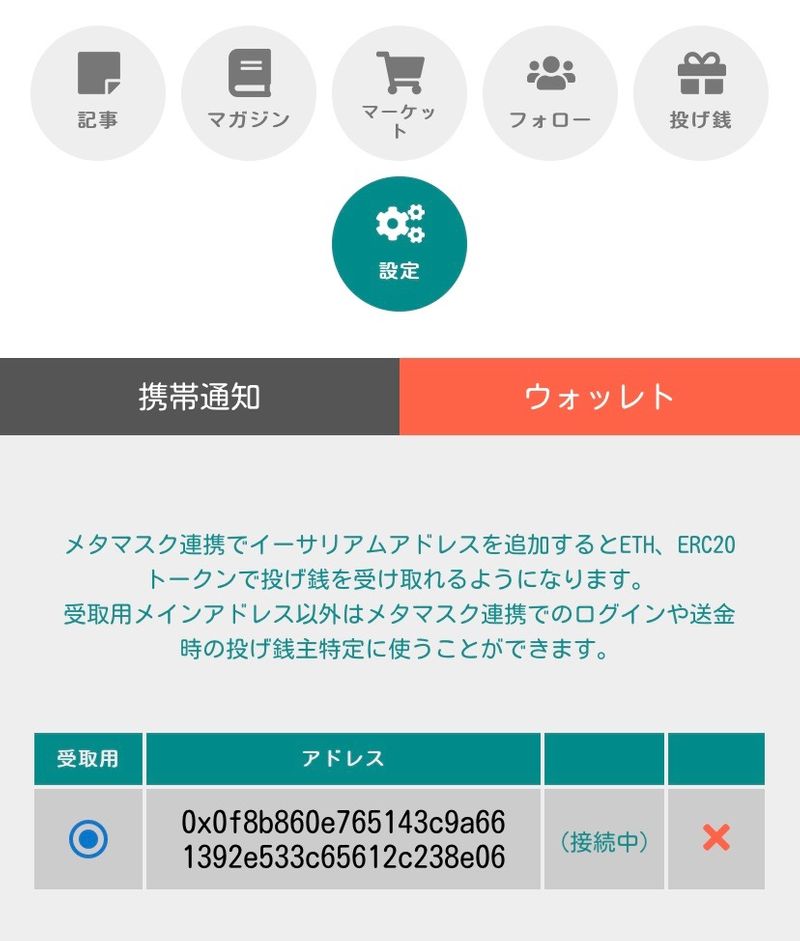Delete the wallet address with the red X
This screenshot has height=941, width=800.
[716, 838]
